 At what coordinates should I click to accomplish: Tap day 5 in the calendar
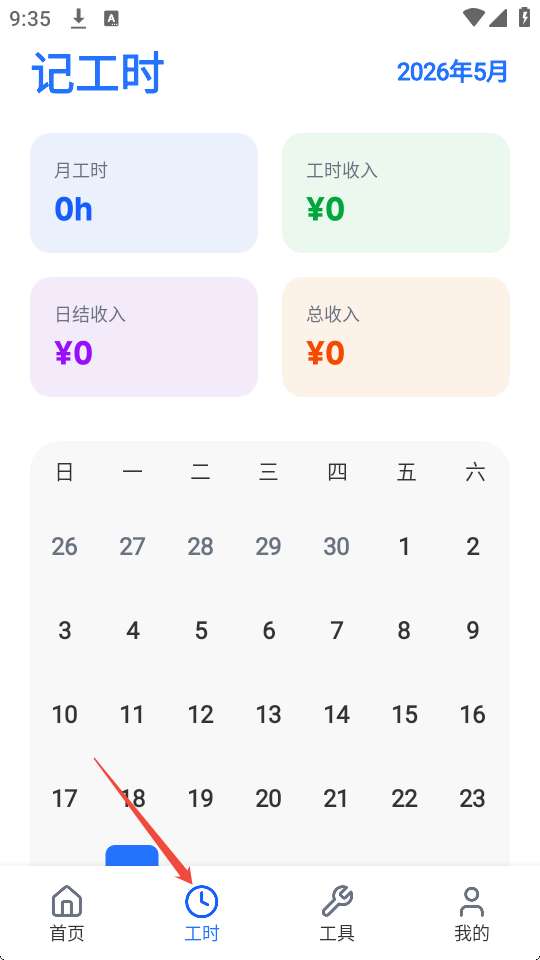coord(201,631)
